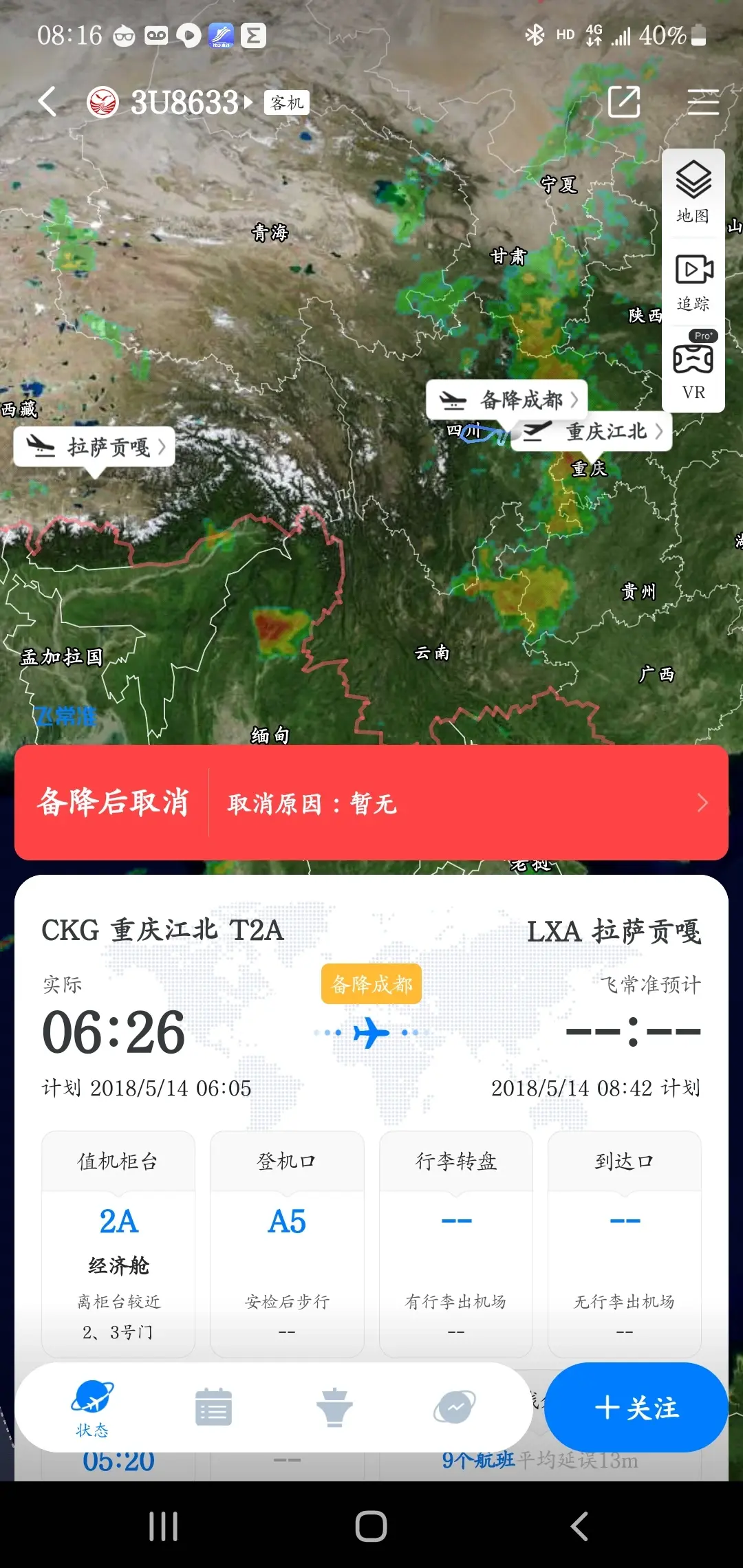The width and height of the screenshot is (743, 1568).
Task: Switch to the trend chart tab
Action: [x=455, y=1407]
